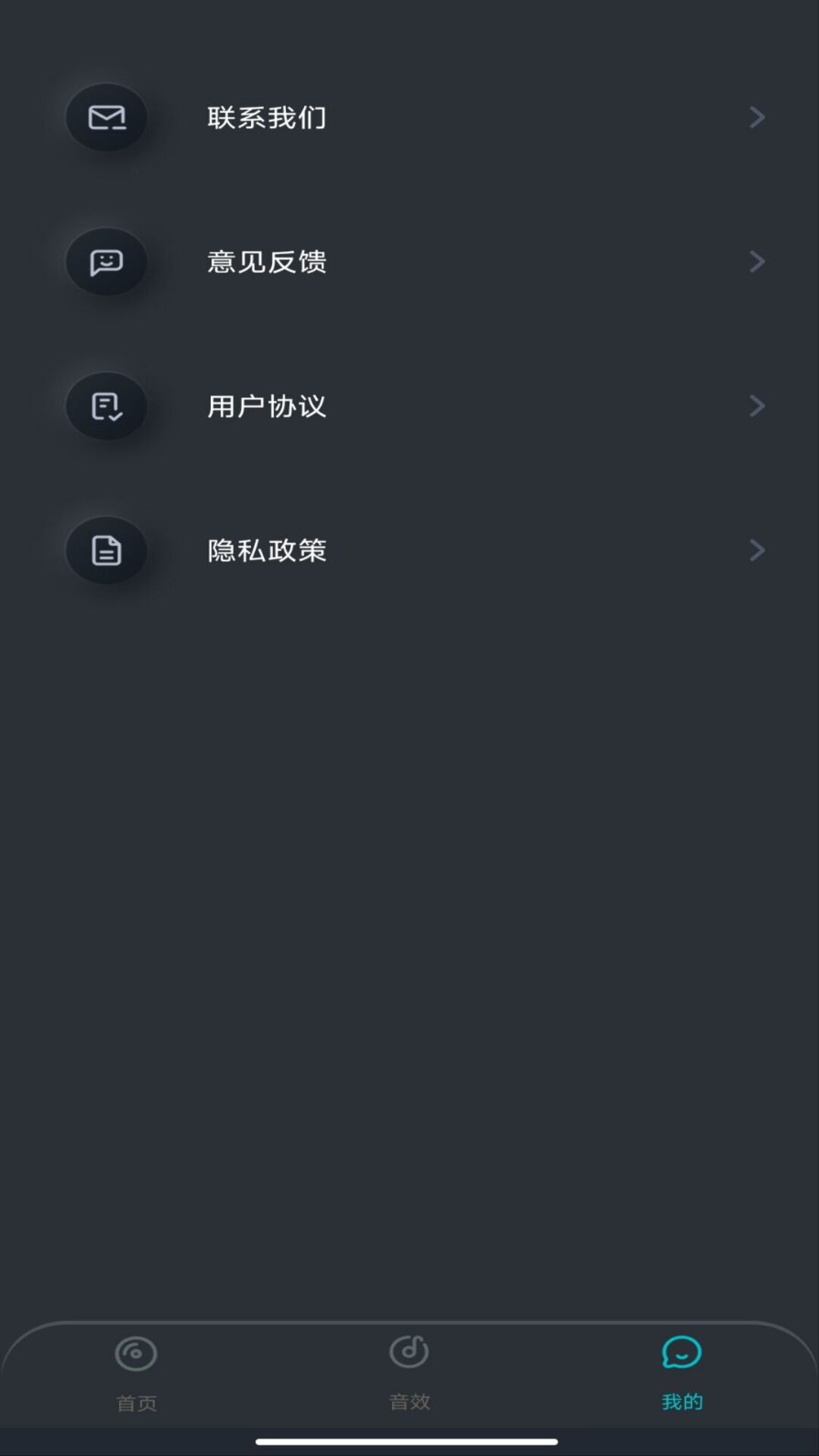Viewport: 819px width, 1456px height.
Task: Open the 用户协议 agreement text link
Action: 267,406
